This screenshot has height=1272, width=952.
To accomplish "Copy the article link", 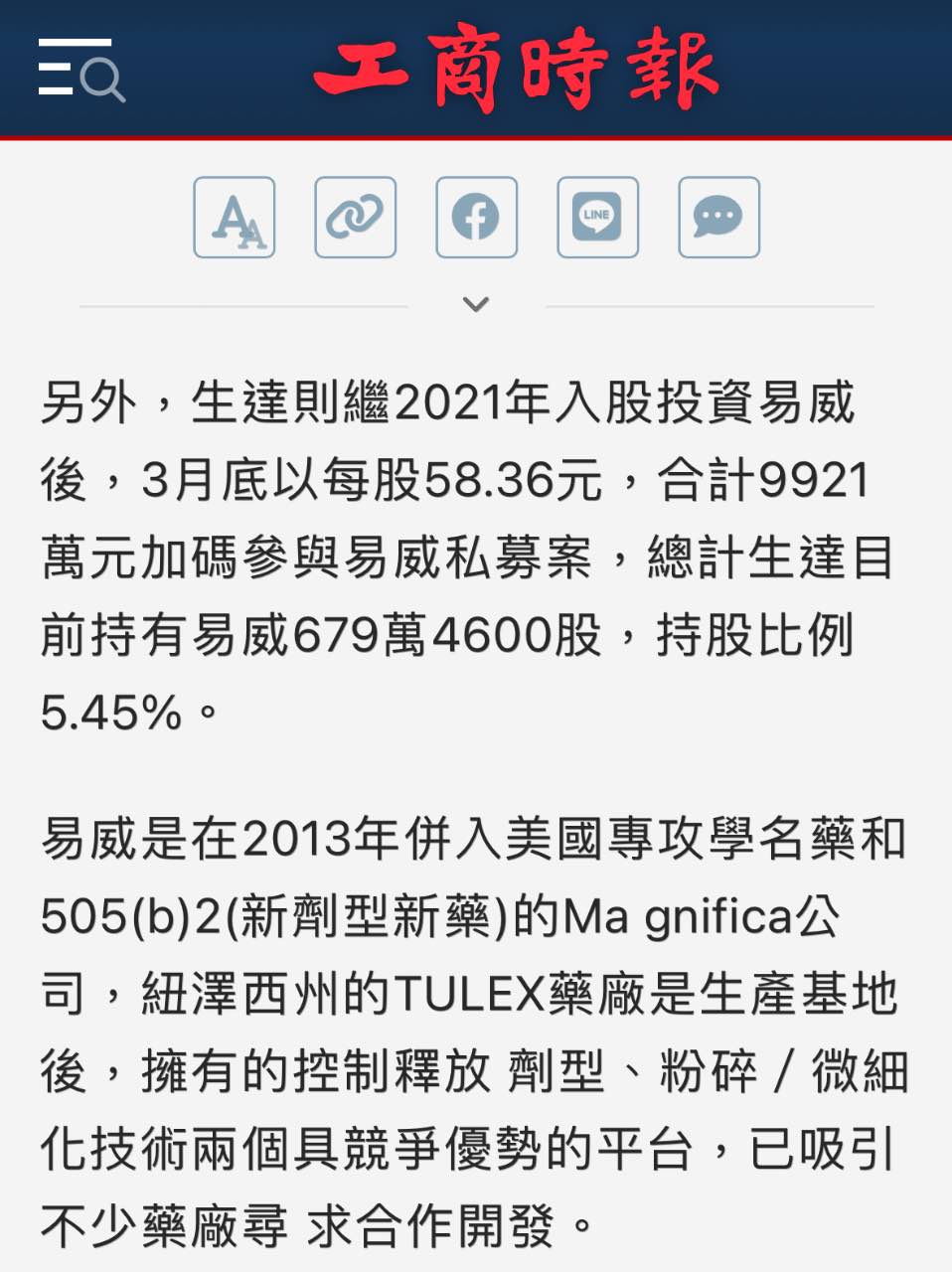I will point(356,218).
